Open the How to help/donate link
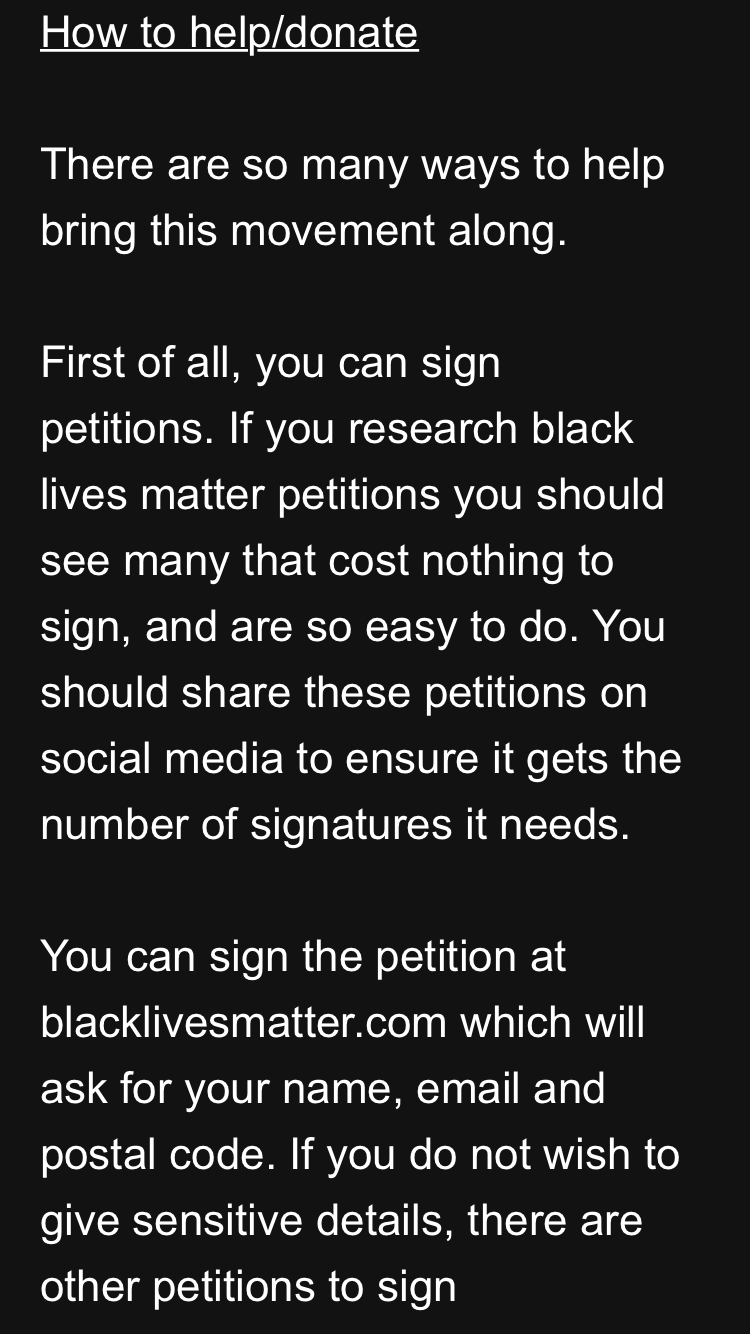The width and height of the screenshot is (750, 1334). tap(229, 33)
